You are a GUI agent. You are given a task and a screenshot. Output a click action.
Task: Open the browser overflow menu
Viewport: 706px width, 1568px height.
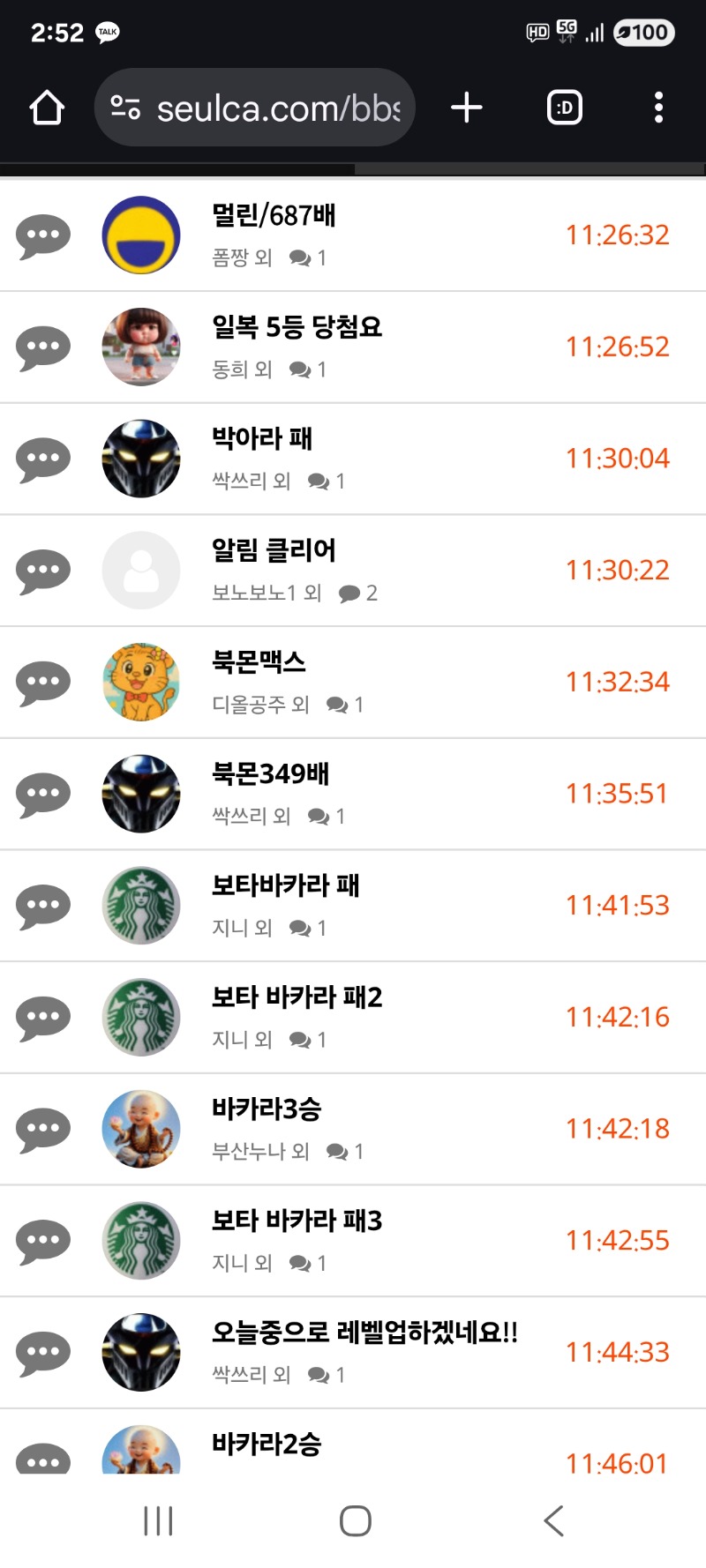pyautogui.click(x=658, y=108)
